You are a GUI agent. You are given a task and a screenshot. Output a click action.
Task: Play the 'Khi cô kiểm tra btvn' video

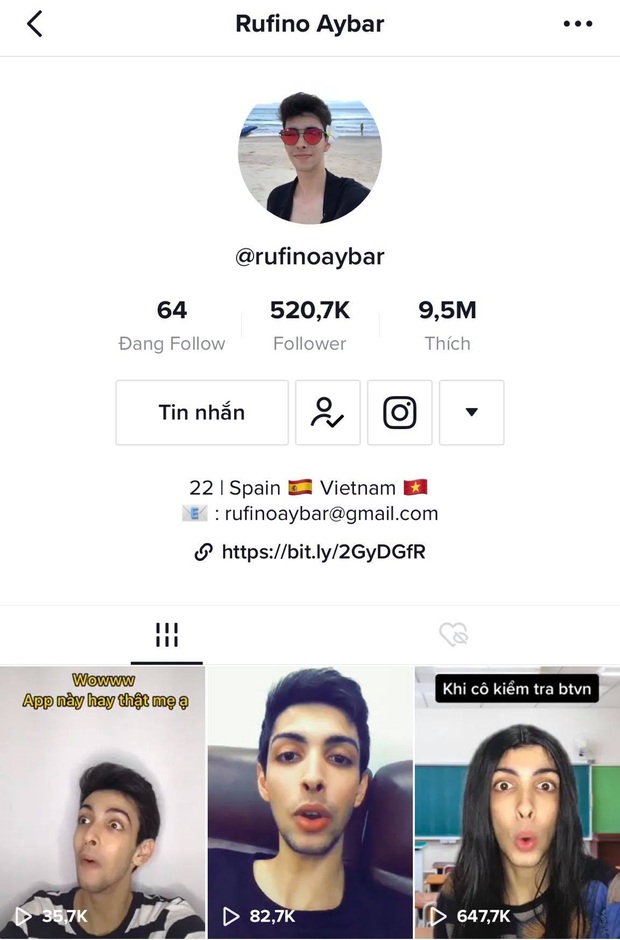517,800
